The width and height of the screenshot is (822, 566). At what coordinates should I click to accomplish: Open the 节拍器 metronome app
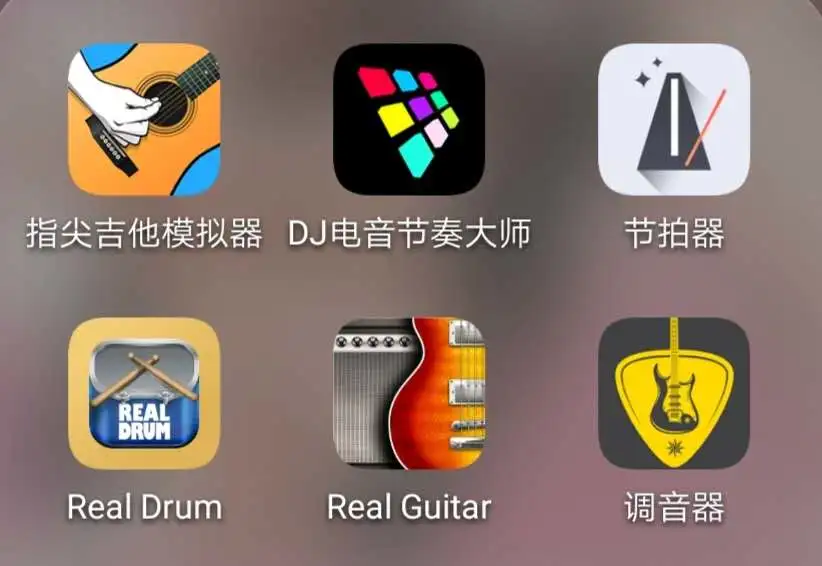click(673, 119)
